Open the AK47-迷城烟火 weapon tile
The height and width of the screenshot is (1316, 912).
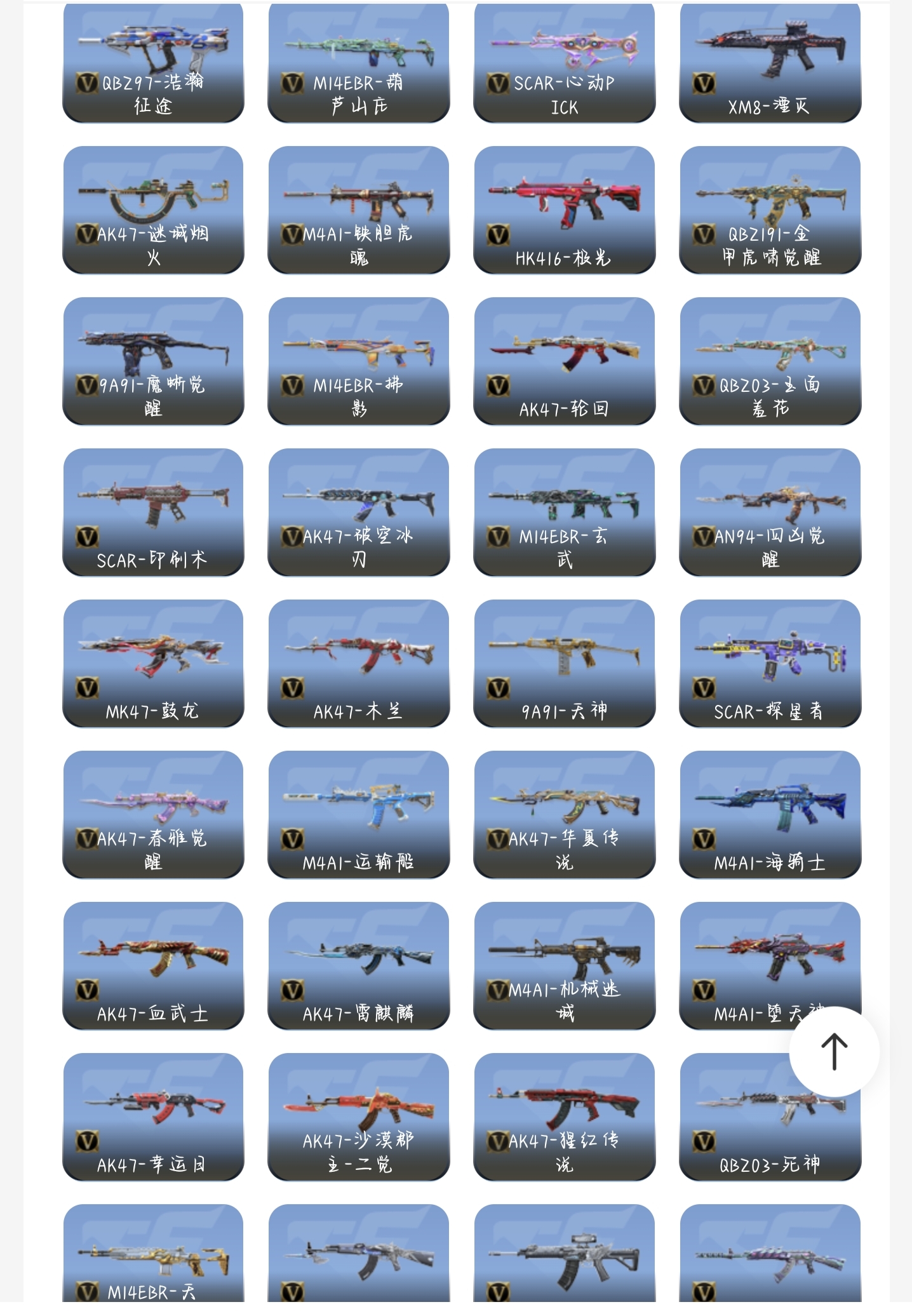tap(153, 210)
